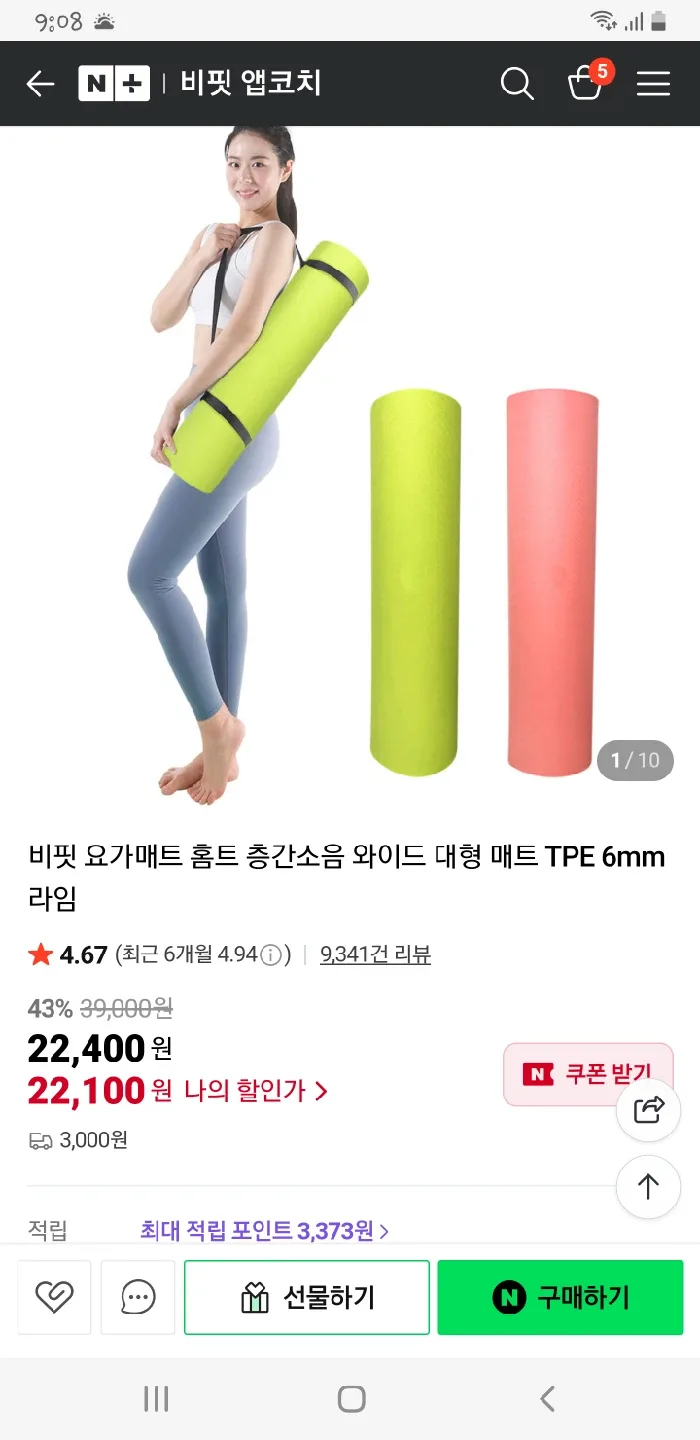
Task: View the yoga mat product image
Action: coord(350,460)
